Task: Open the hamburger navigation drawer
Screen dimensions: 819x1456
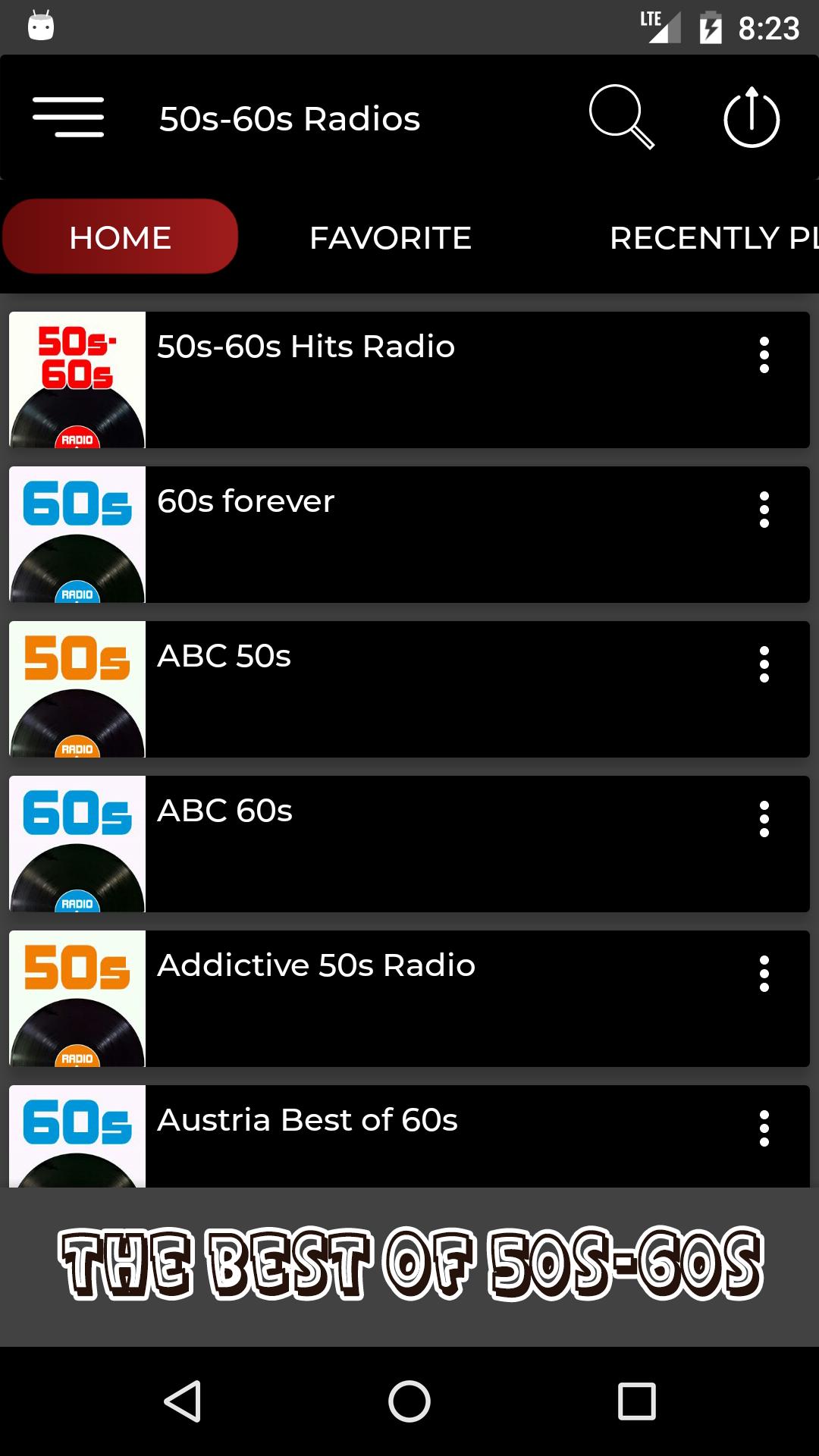Action: coord(68,118)
